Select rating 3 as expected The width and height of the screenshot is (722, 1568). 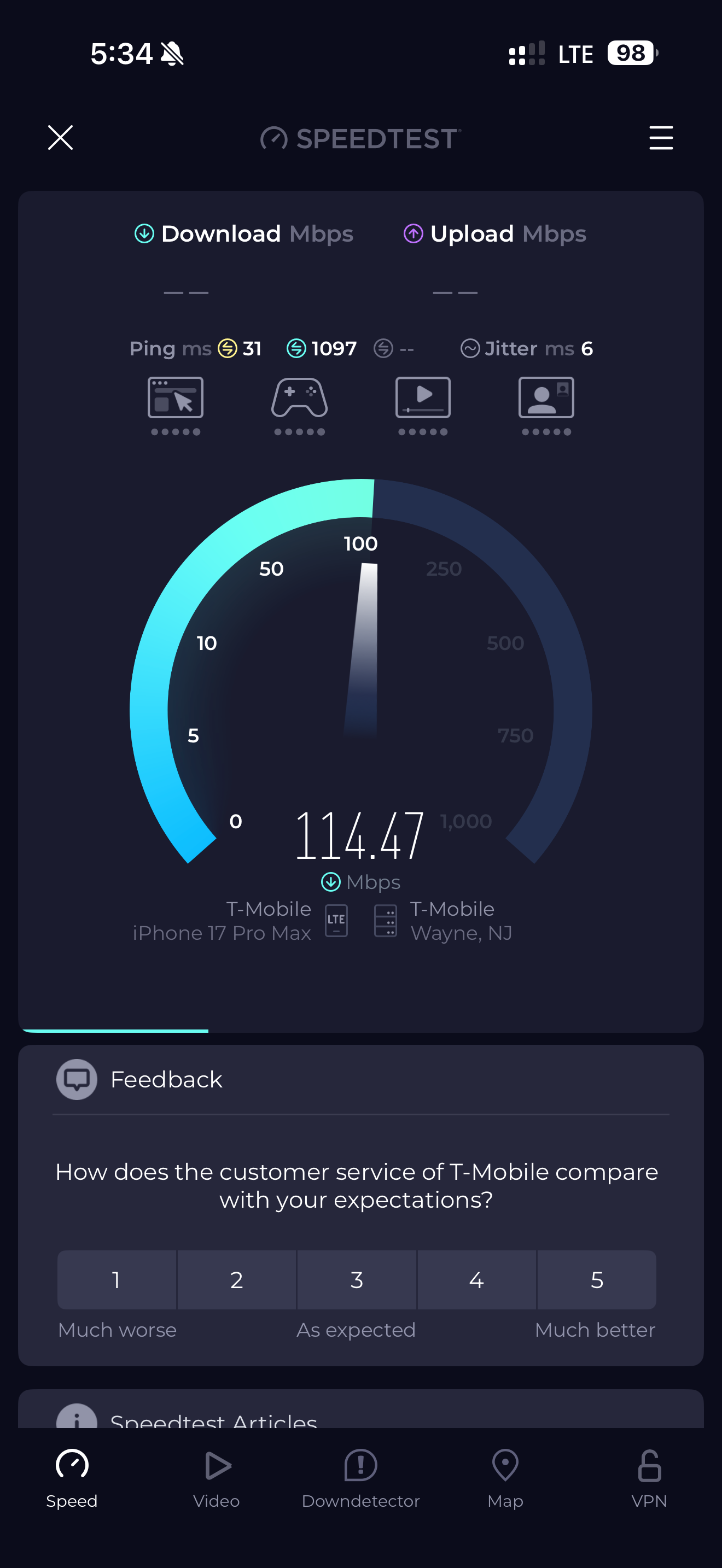[357, 1280]
